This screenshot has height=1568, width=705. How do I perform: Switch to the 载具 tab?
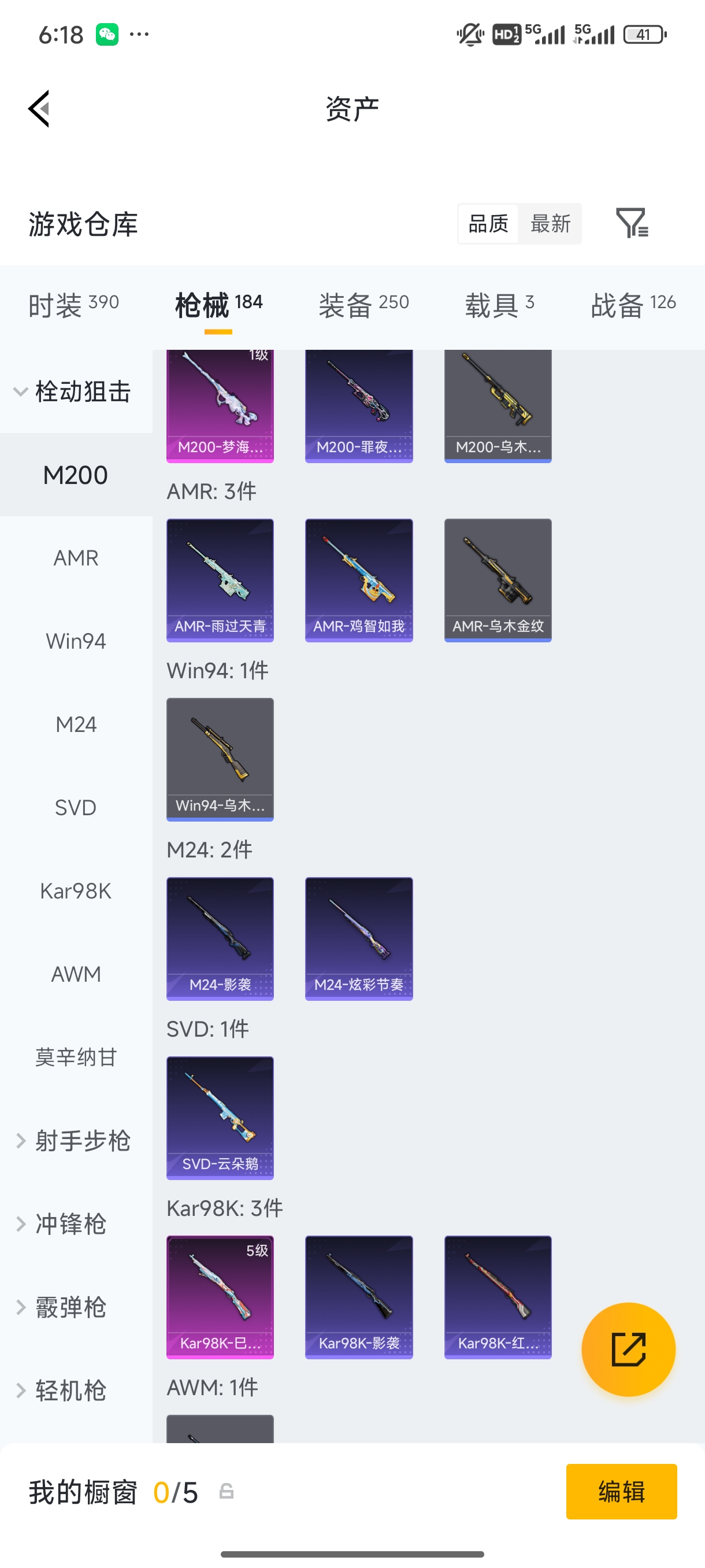coord(499,304)
